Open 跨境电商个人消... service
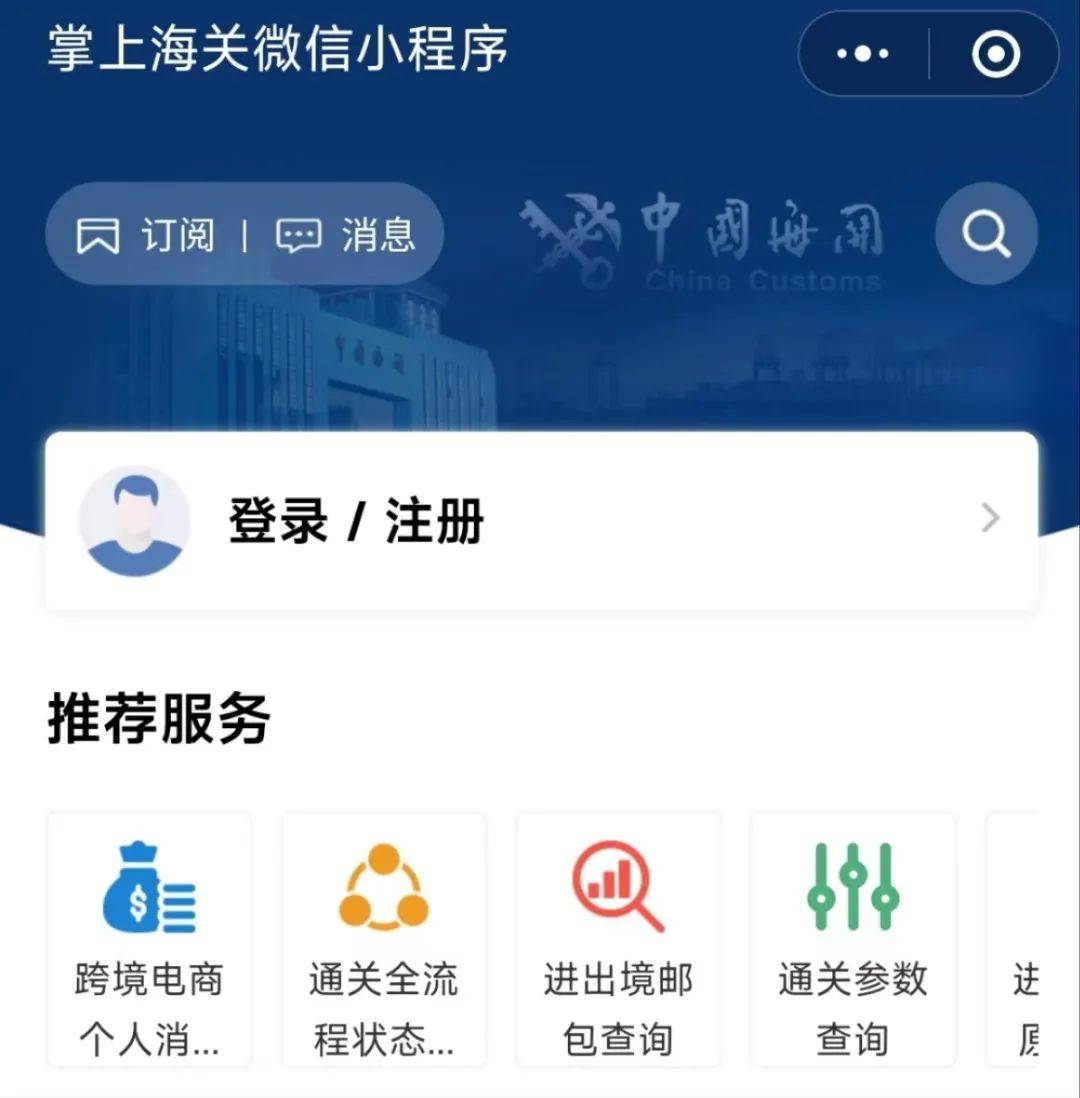The height and width of the screenshot is (1098, 1080). 149,938
